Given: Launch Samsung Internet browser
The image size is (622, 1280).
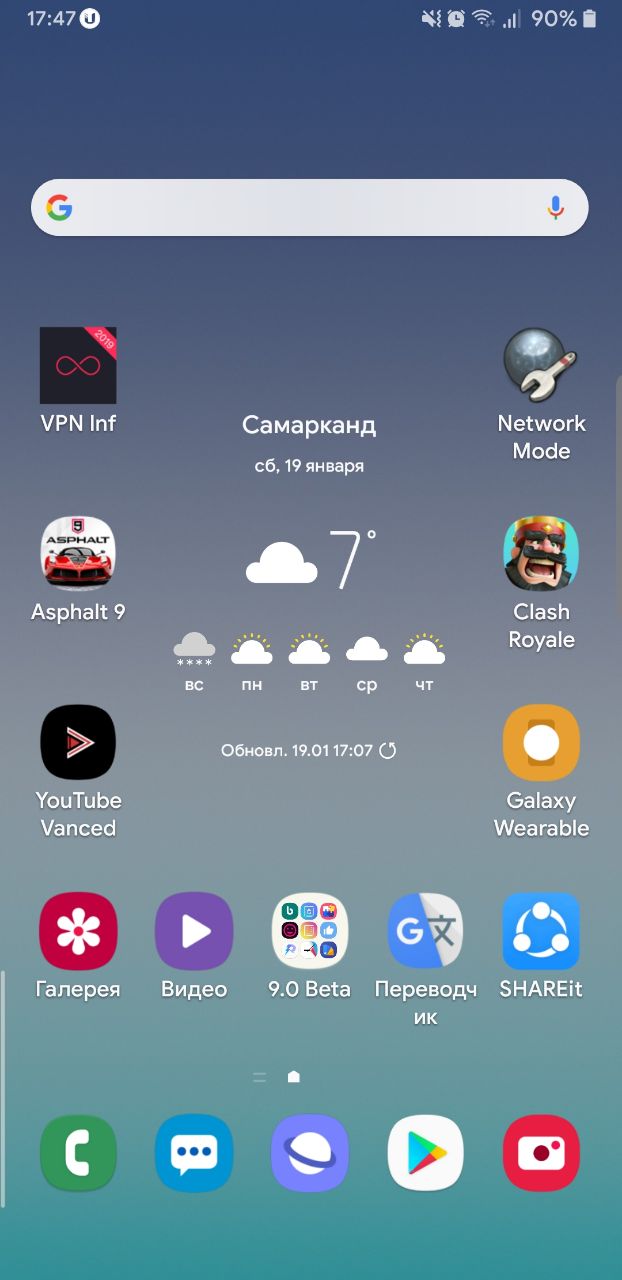Looking at the screenshot, I should click(x=310, y=1153).
